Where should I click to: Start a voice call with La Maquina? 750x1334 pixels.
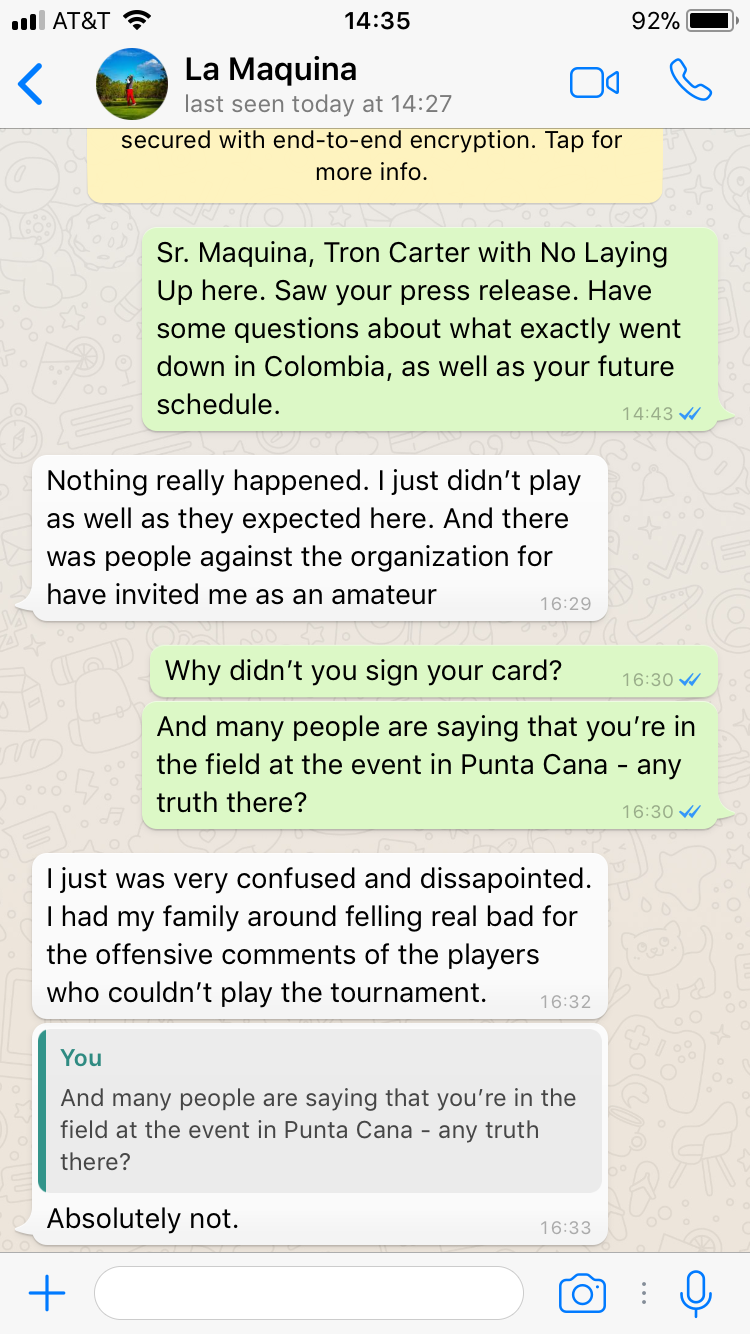point(690,82)
